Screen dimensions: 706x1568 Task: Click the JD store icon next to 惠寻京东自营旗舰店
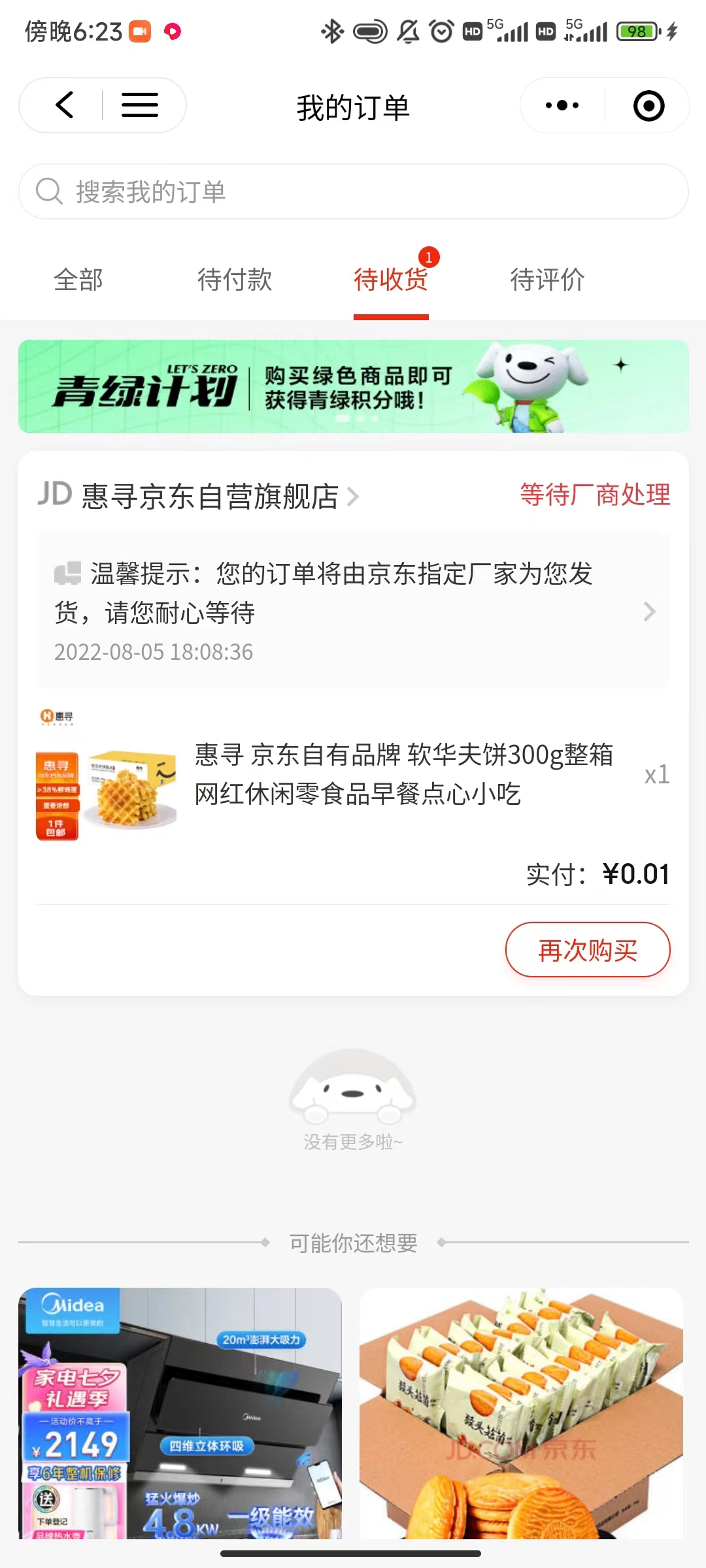55,495
